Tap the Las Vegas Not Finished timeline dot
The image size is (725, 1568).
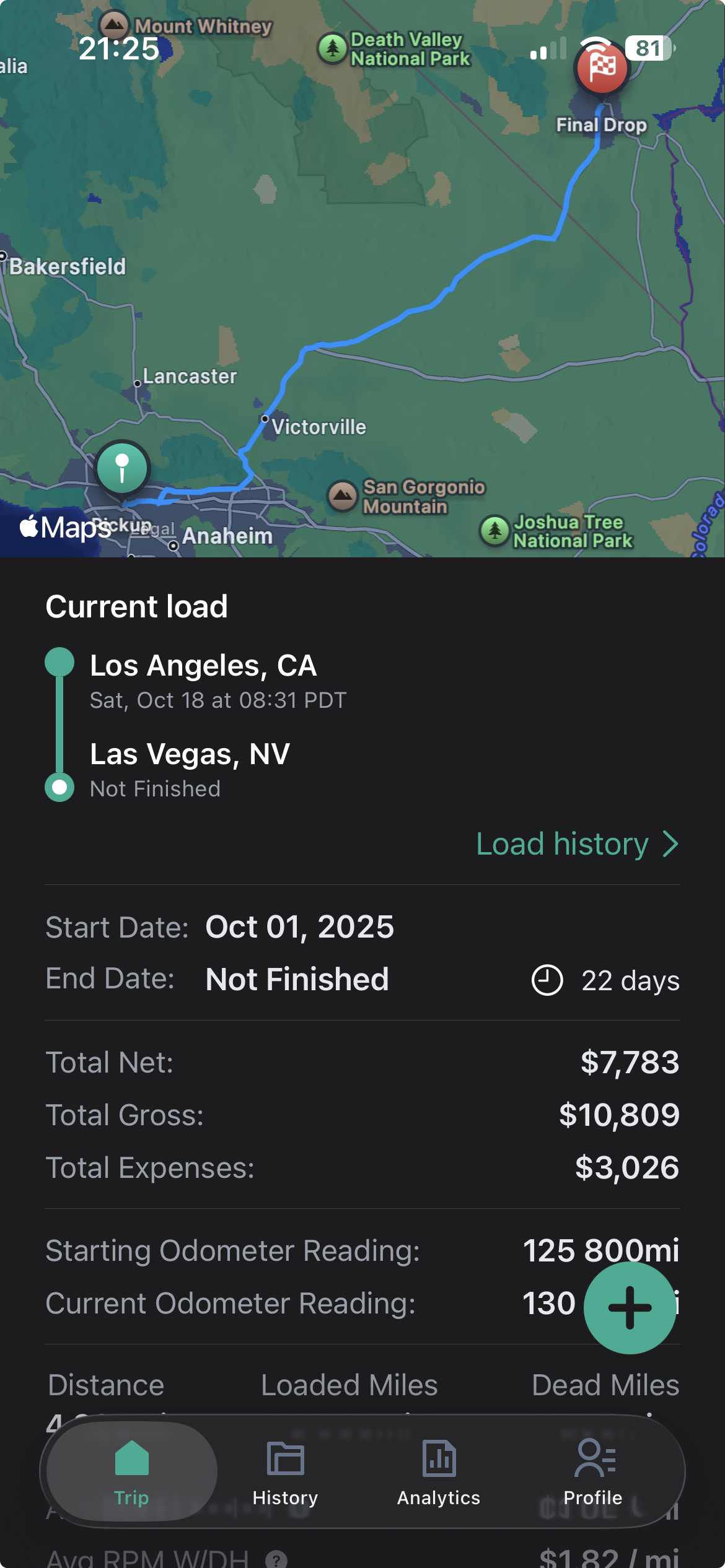point(59,787)
